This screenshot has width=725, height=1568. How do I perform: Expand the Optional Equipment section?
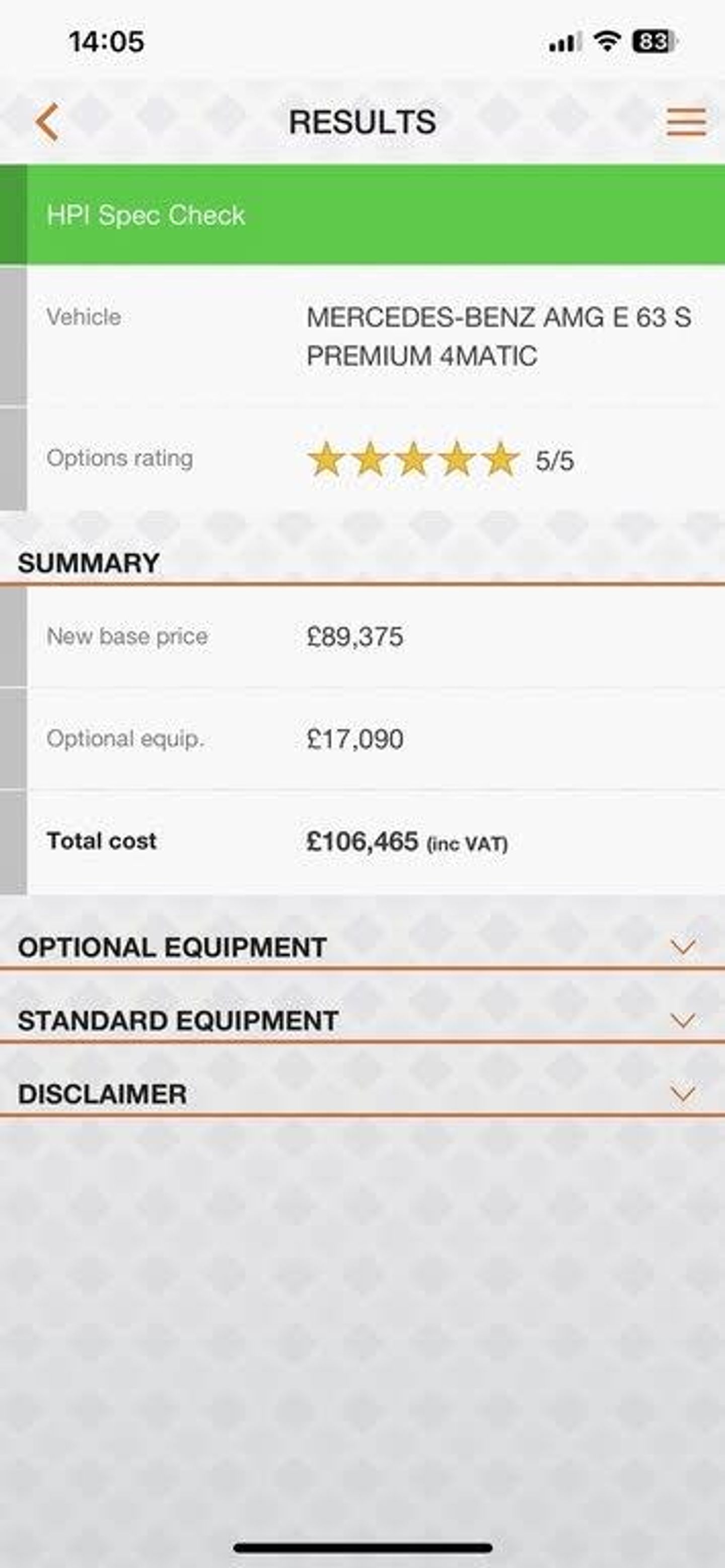tap(362, 947)
